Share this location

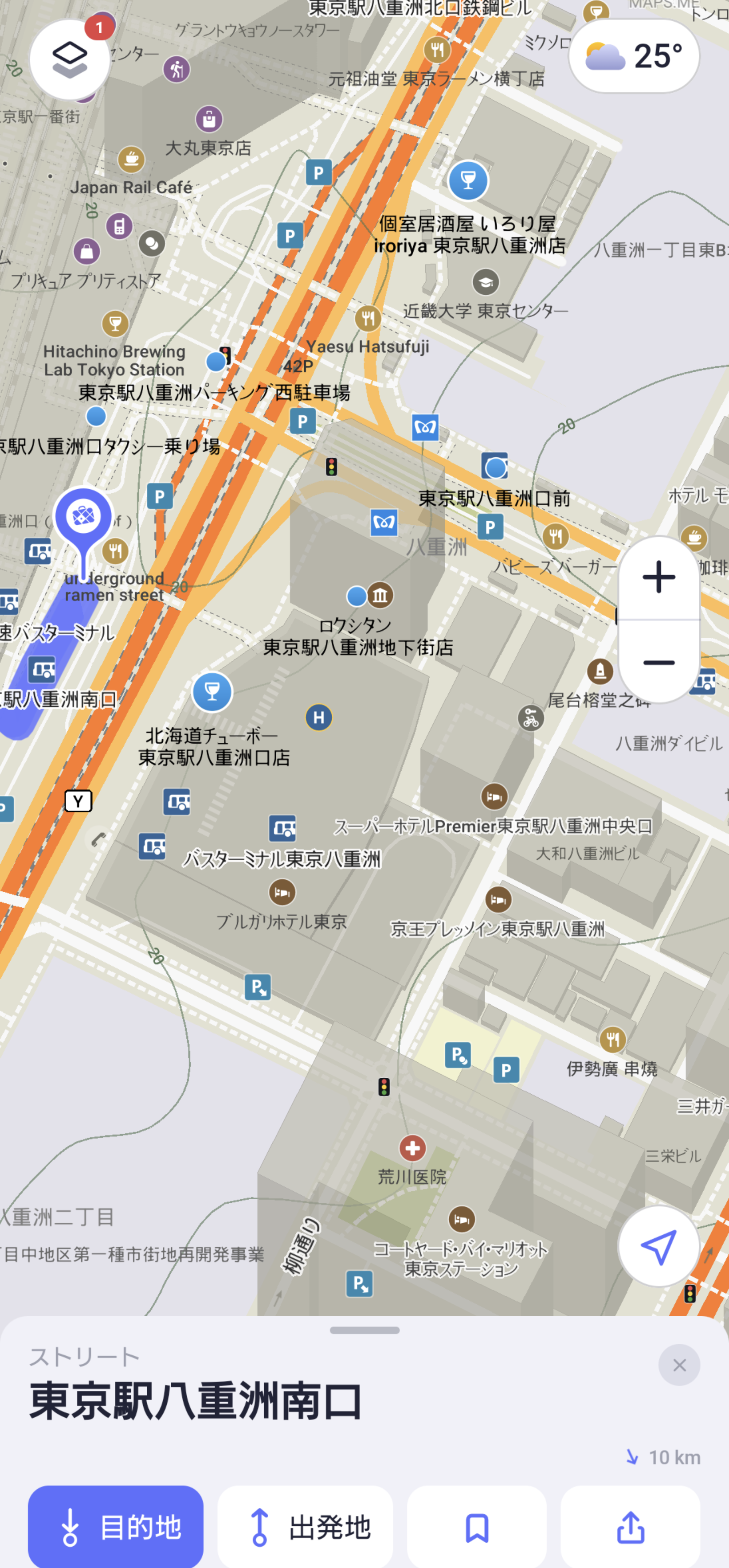pyautogui.click(x=630, y=1527)
